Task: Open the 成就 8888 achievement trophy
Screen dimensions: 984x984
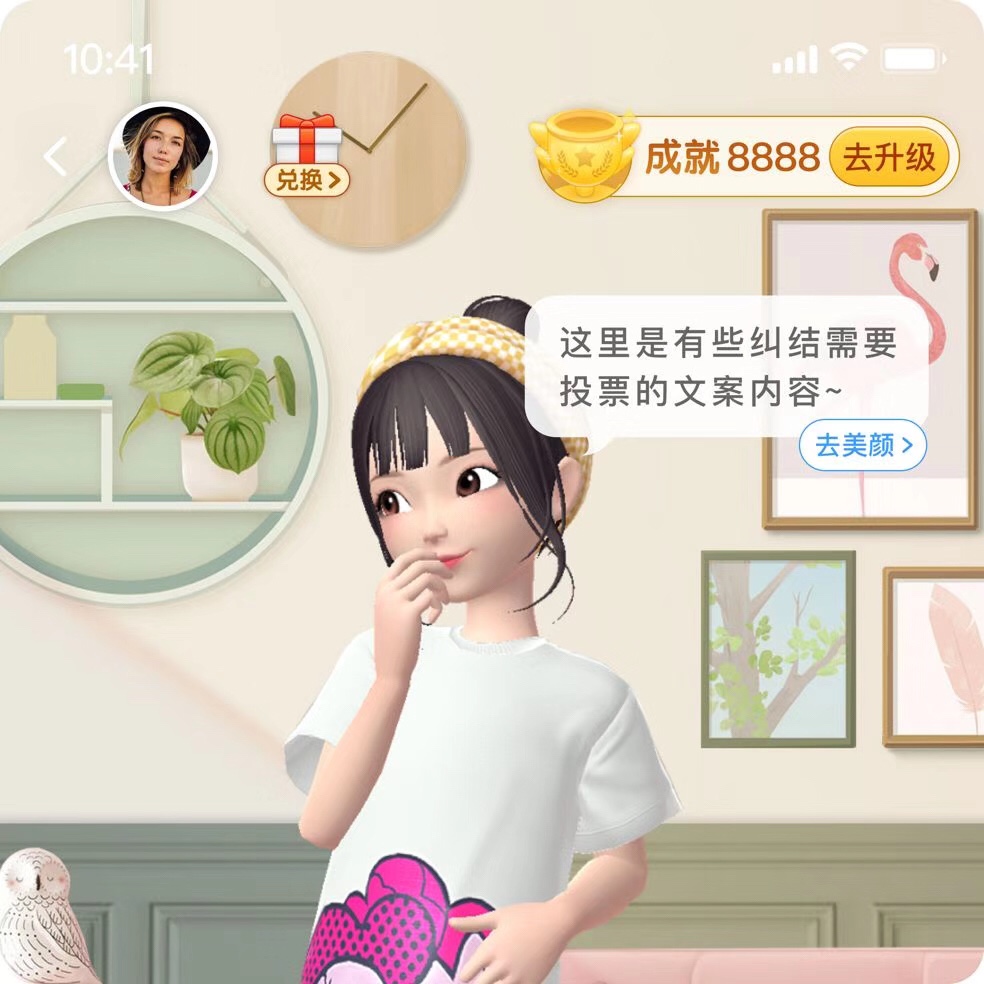Action: [584, 156]
